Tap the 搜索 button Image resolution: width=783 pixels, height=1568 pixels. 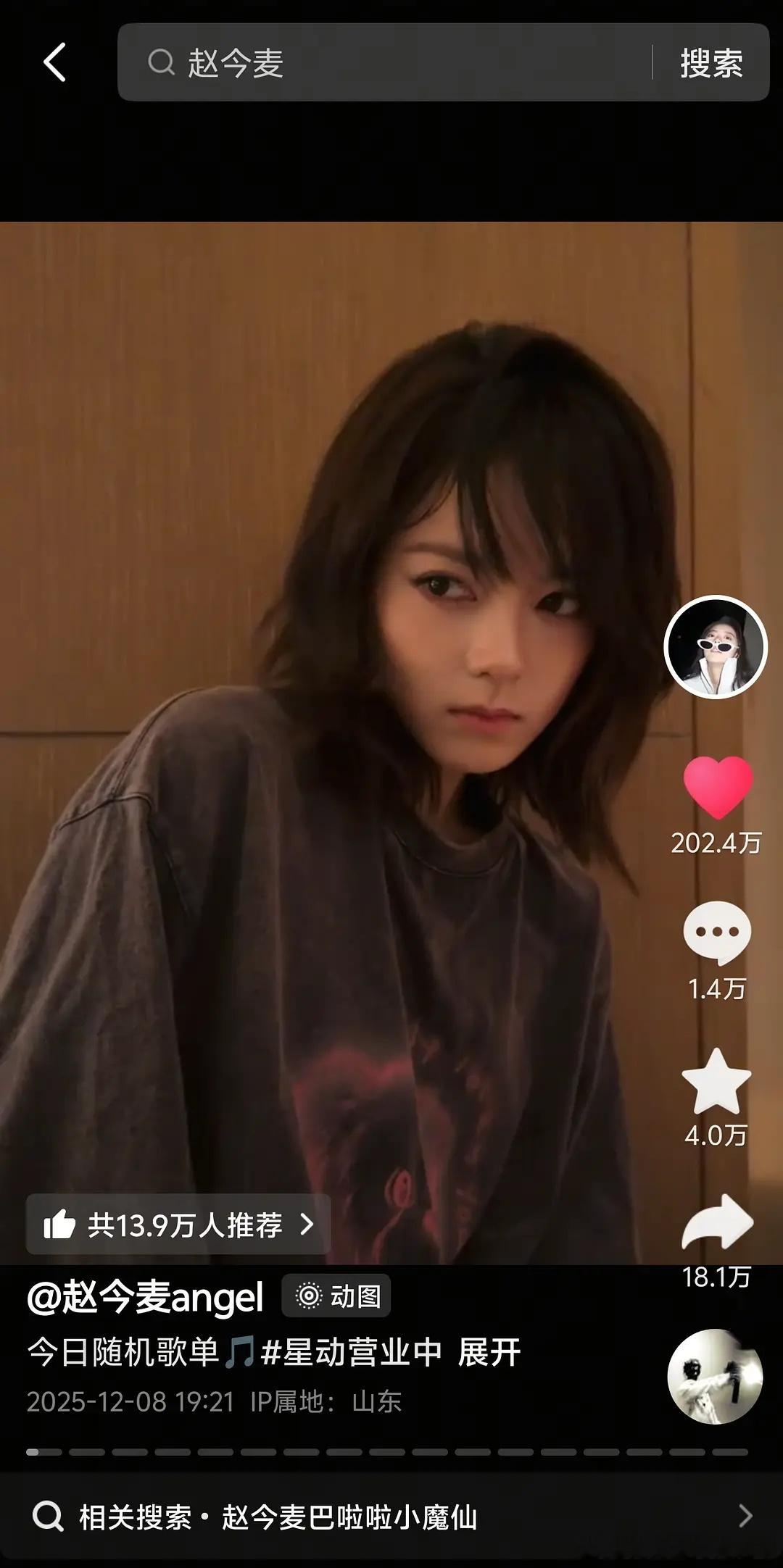point(711,63)
